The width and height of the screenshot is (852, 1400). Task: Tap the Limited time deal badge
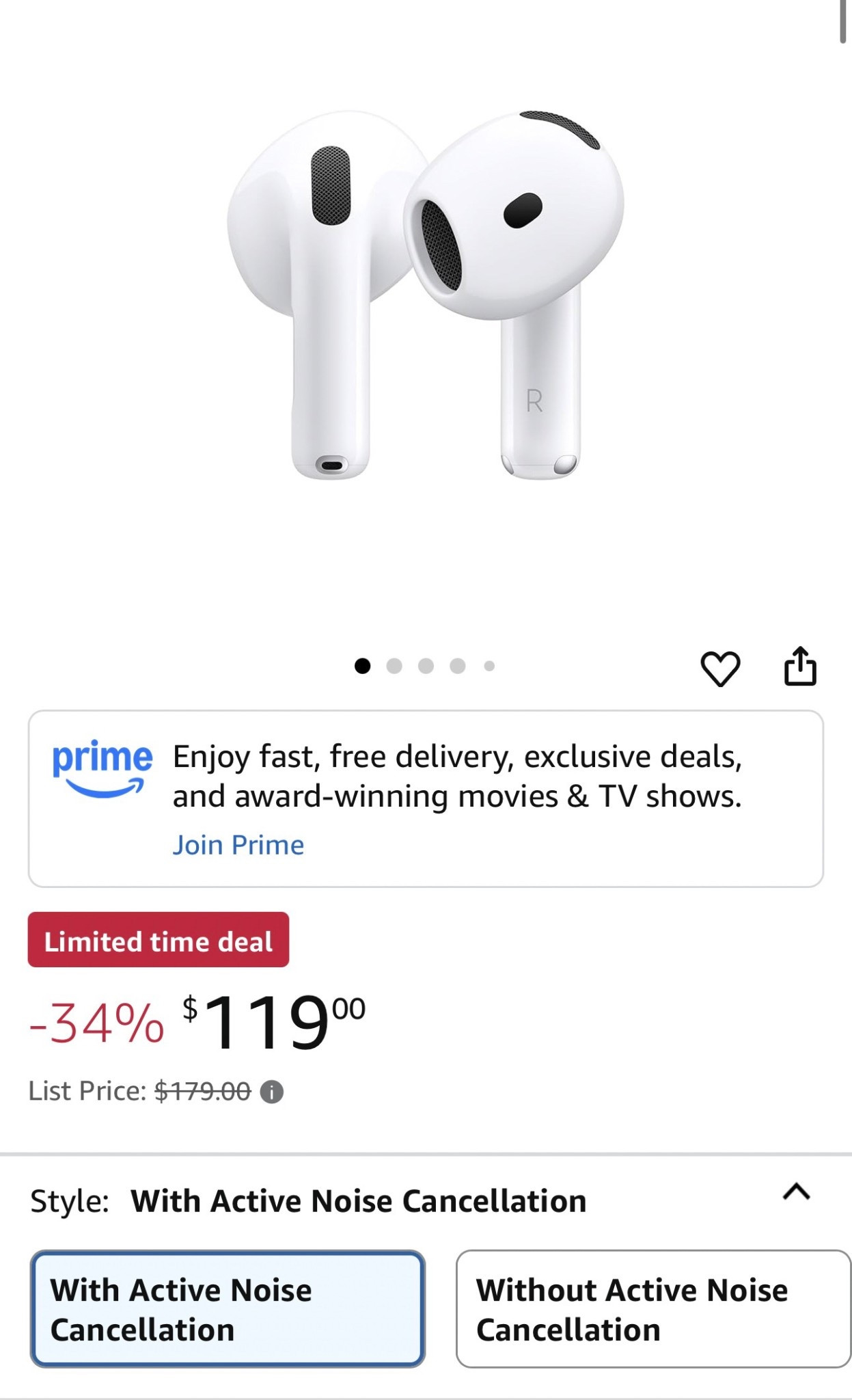pos(157,941)
